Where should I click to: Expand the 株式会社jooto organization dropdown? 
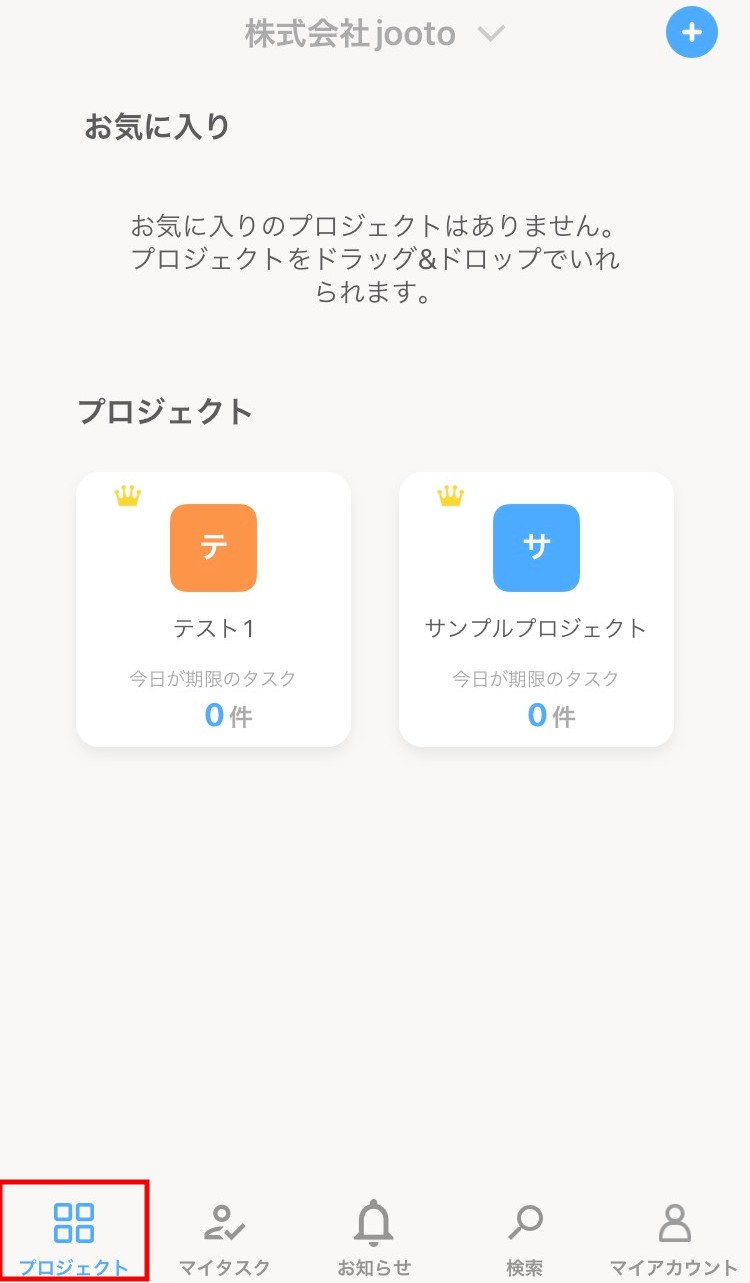375,35
